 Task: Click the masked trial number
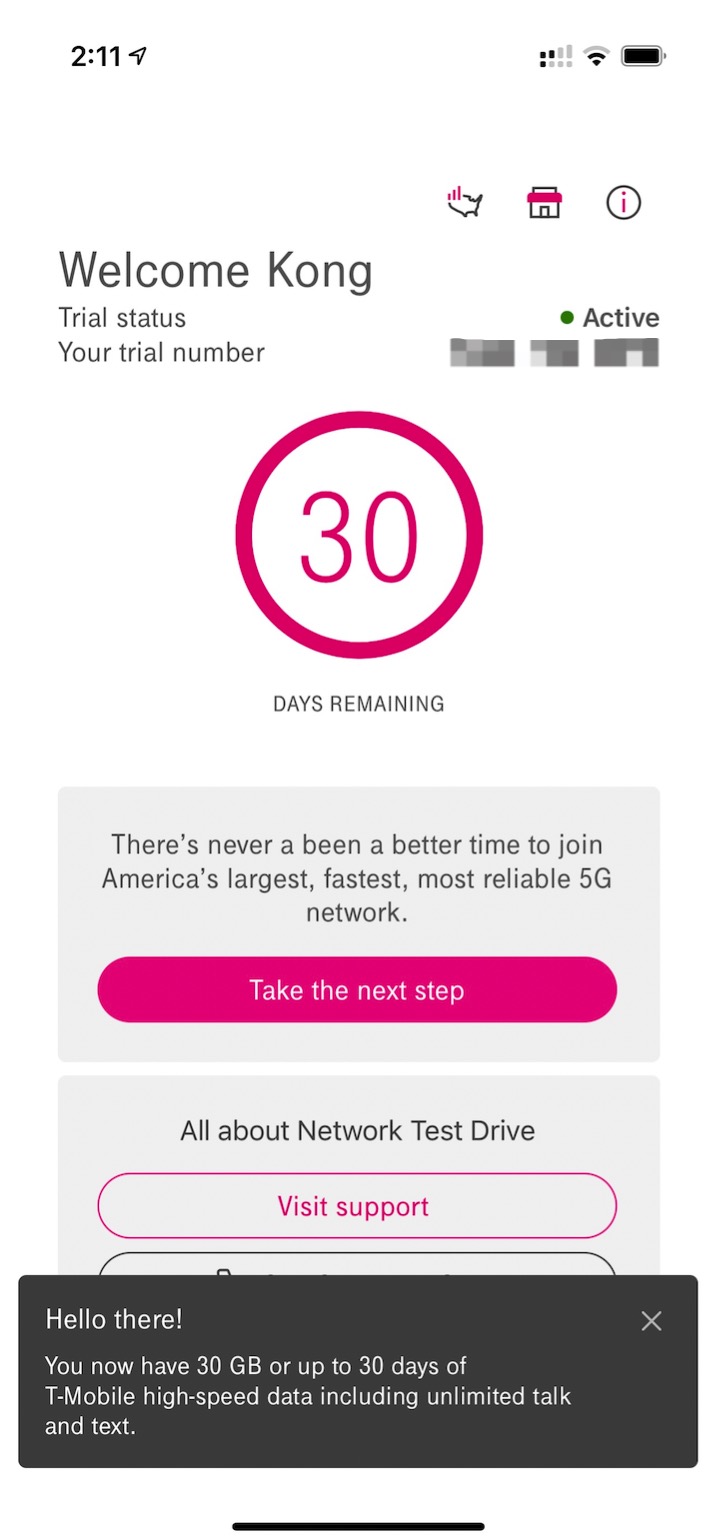click(554, 353)
